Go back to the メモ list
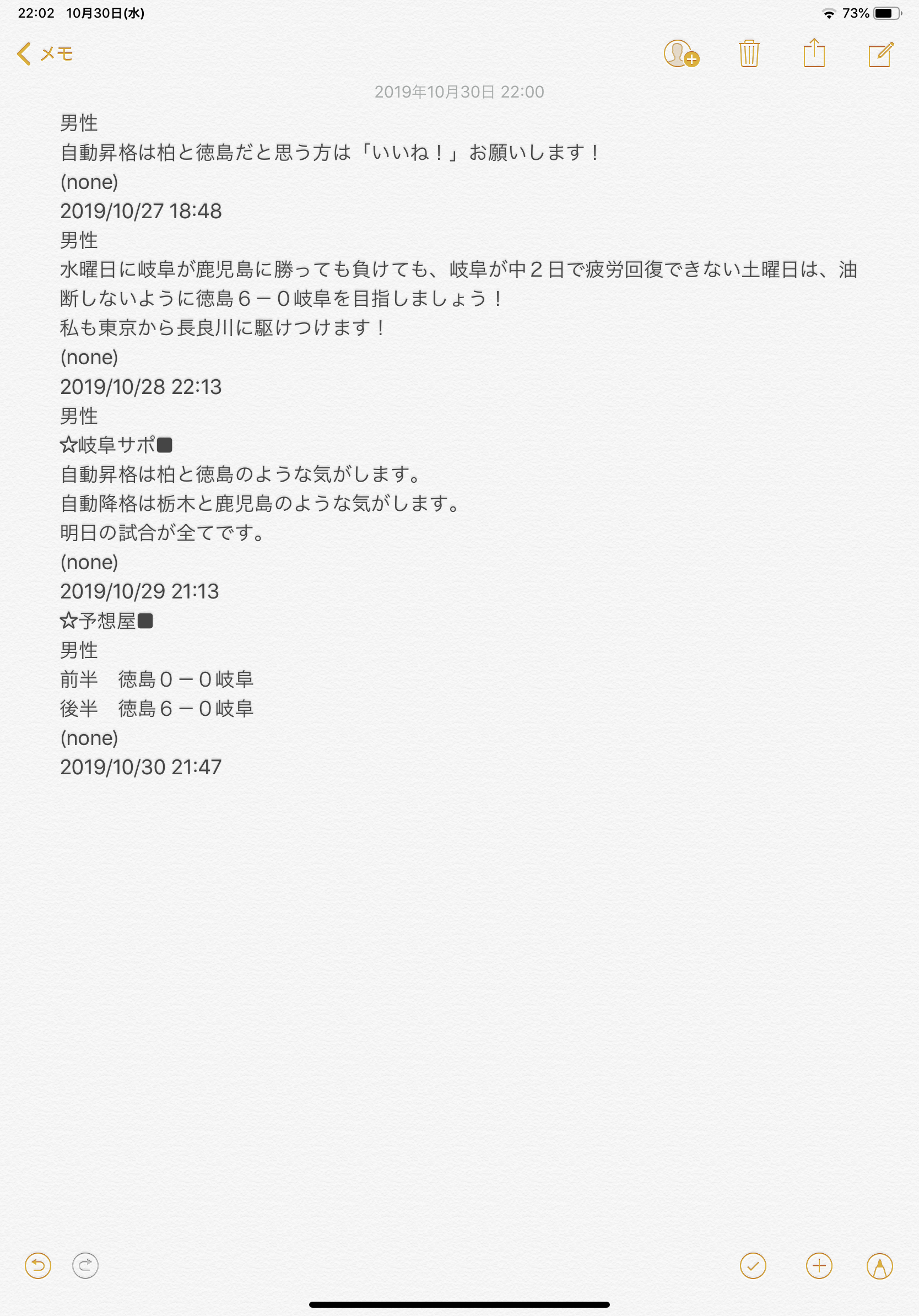The image size is (919, 1316). tap(45, 54)
